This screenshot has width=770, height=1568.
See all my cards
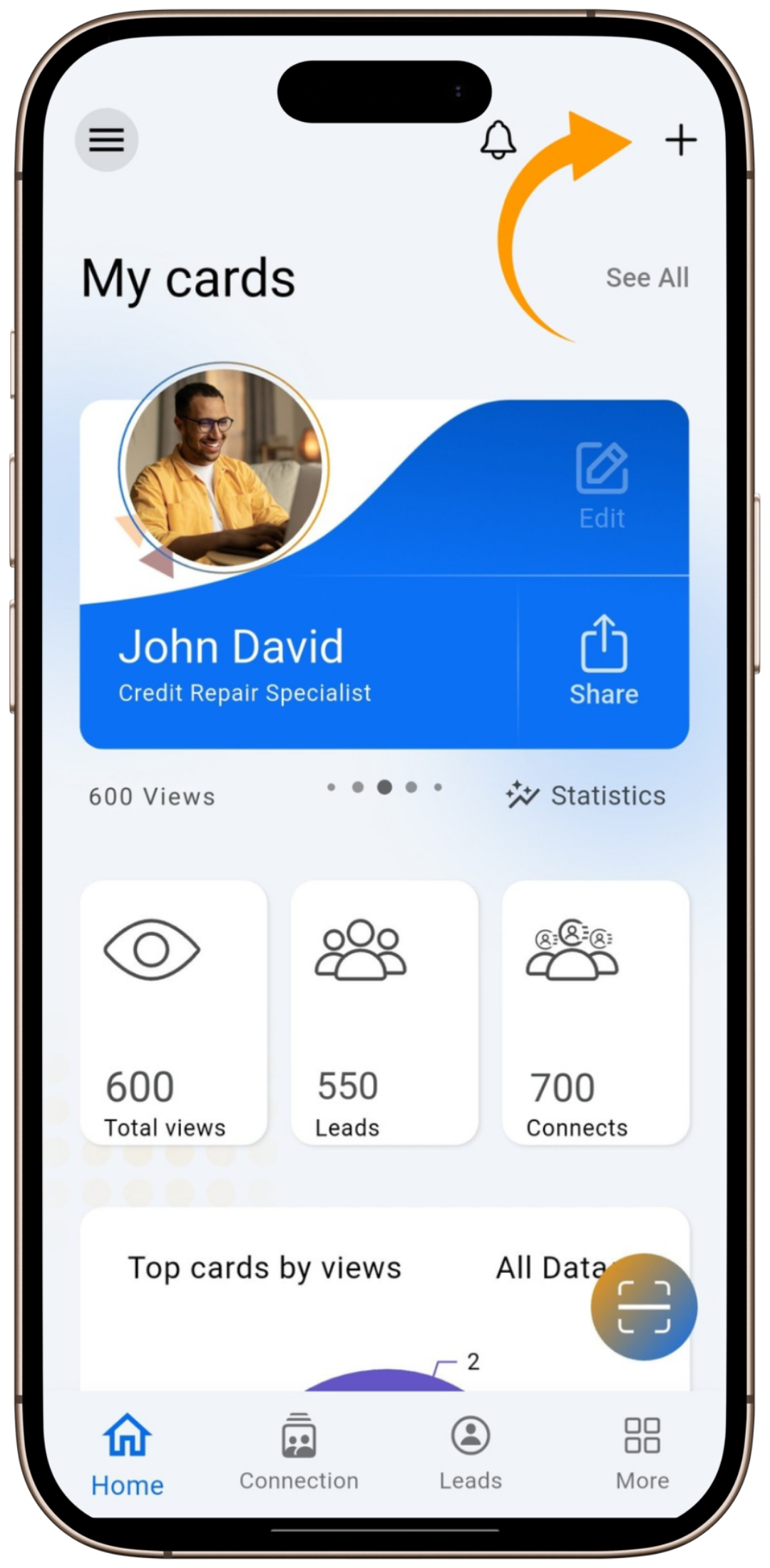647,277
